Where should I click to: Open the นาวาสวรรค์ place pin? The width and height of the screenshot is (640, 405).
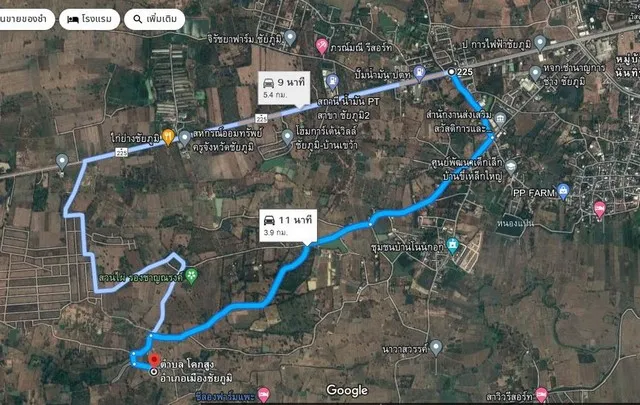tap(436, 346)
